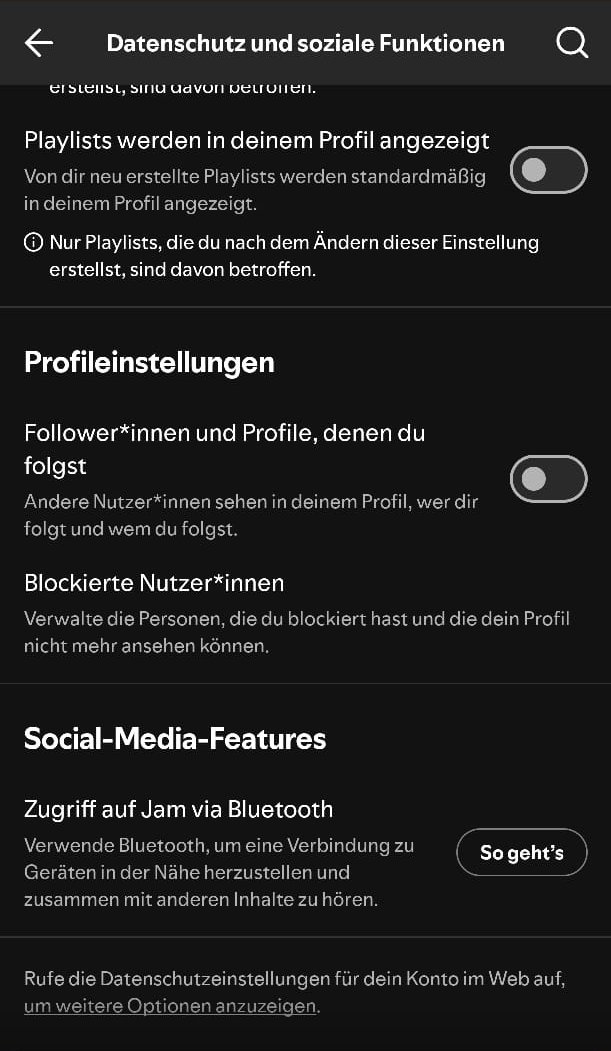
Task: Open the search icon in the header
Action: pos(572,44)
